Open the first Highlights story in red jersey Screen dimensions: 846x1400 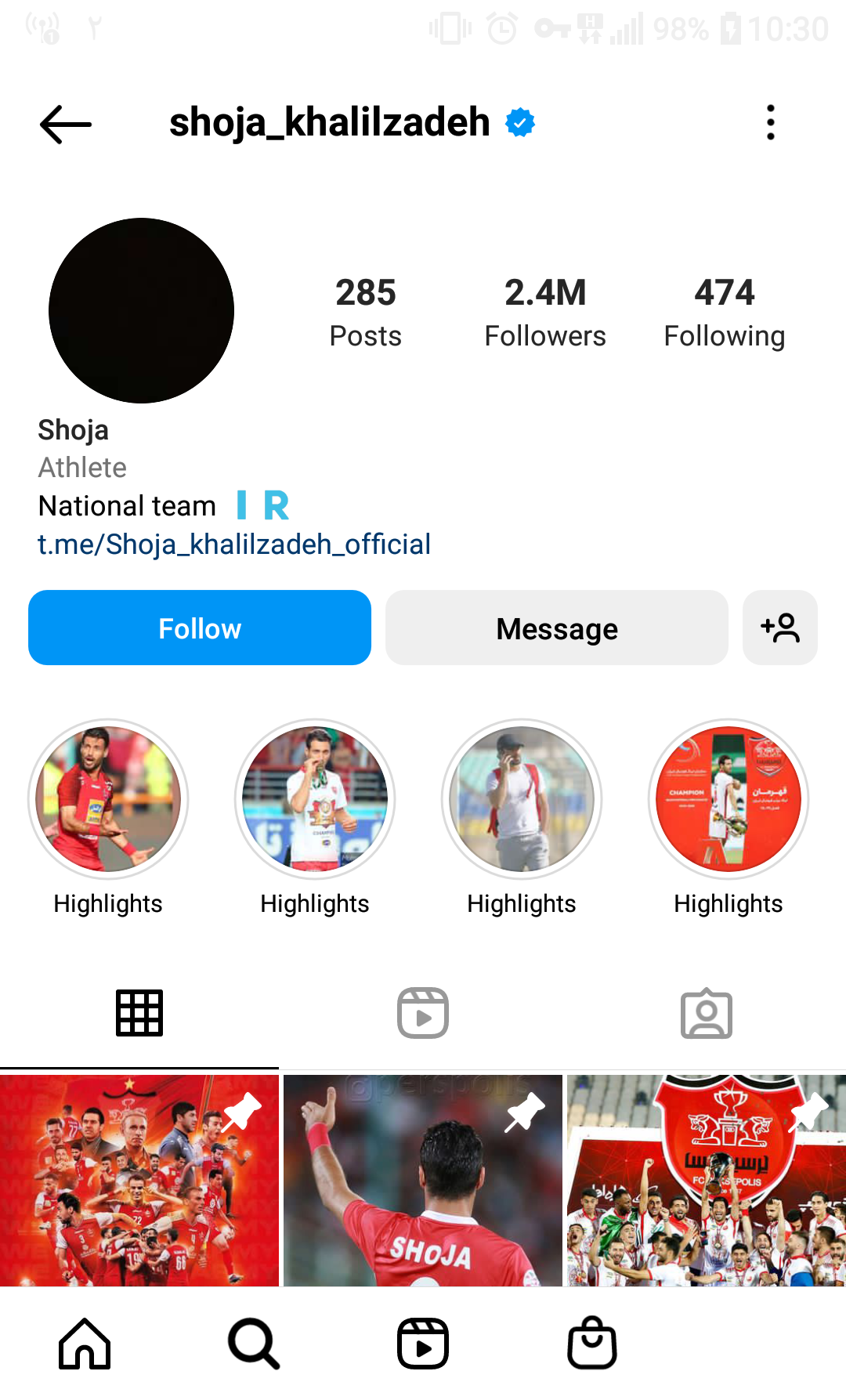point(108,799)
